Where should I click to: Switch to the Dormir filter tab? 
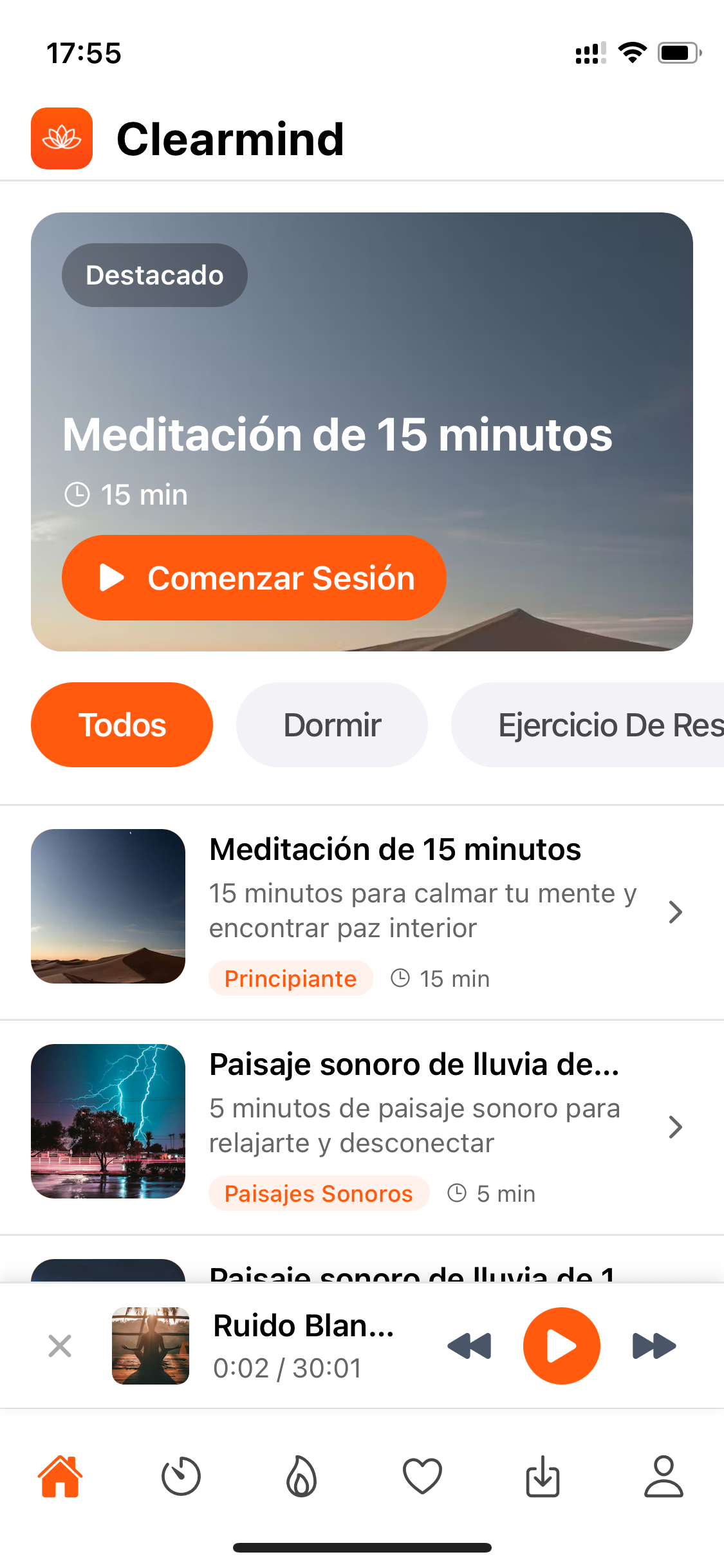coord(331,724)
